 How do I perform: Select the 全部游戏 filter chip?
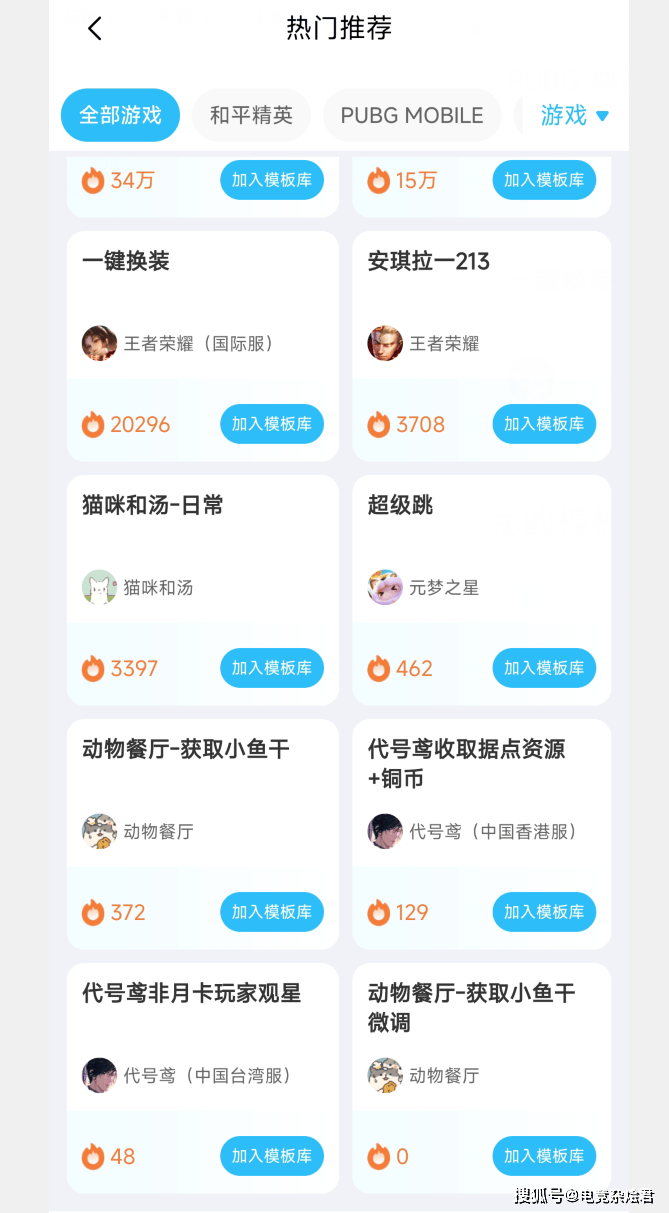pyautogui.click(x=120, y=115)
